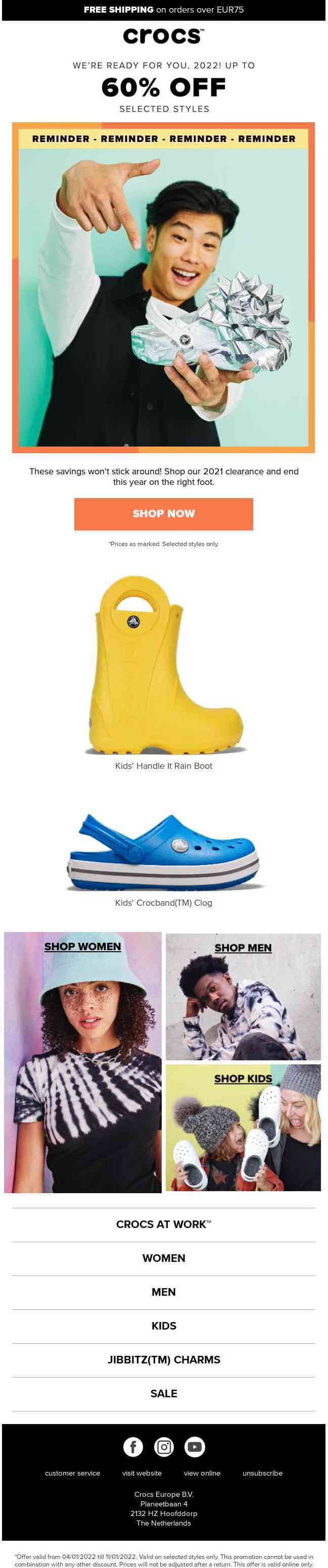Open the Crocs Instagram icon

tap(164, 1447)
